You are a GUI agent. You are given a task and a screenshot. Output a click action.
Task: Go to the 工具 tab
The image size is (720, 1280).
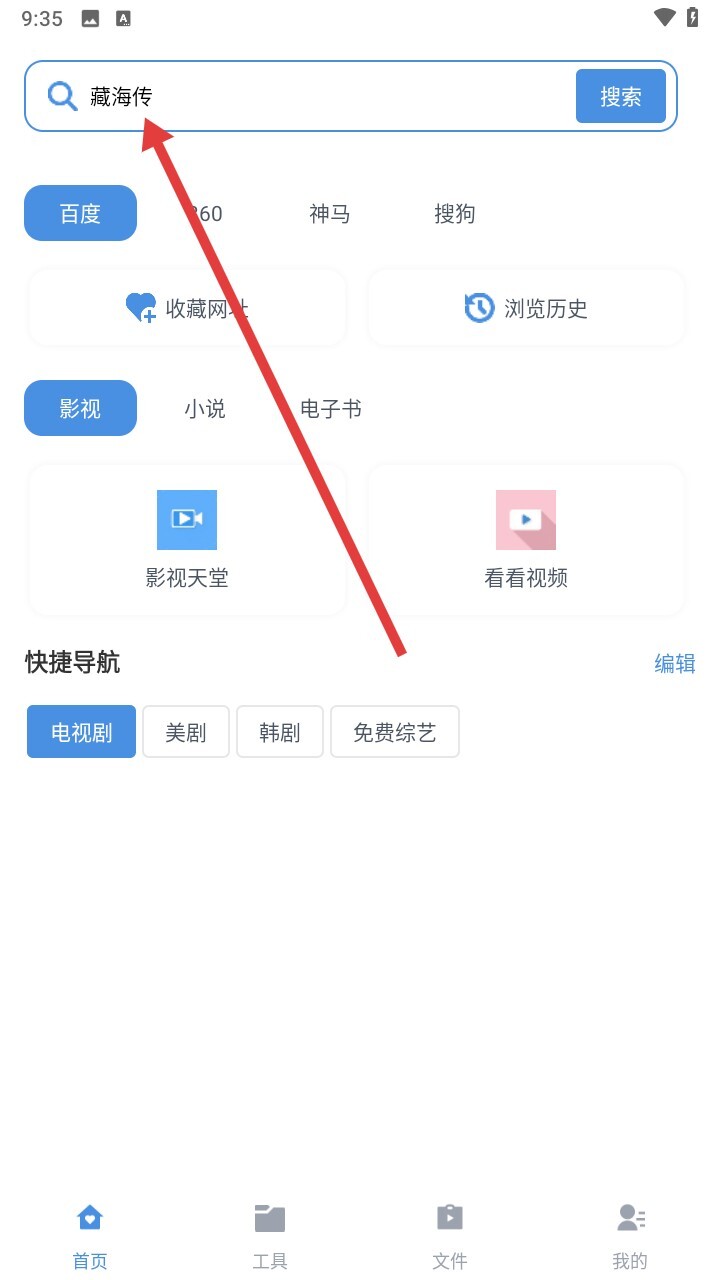point(270,1235)
